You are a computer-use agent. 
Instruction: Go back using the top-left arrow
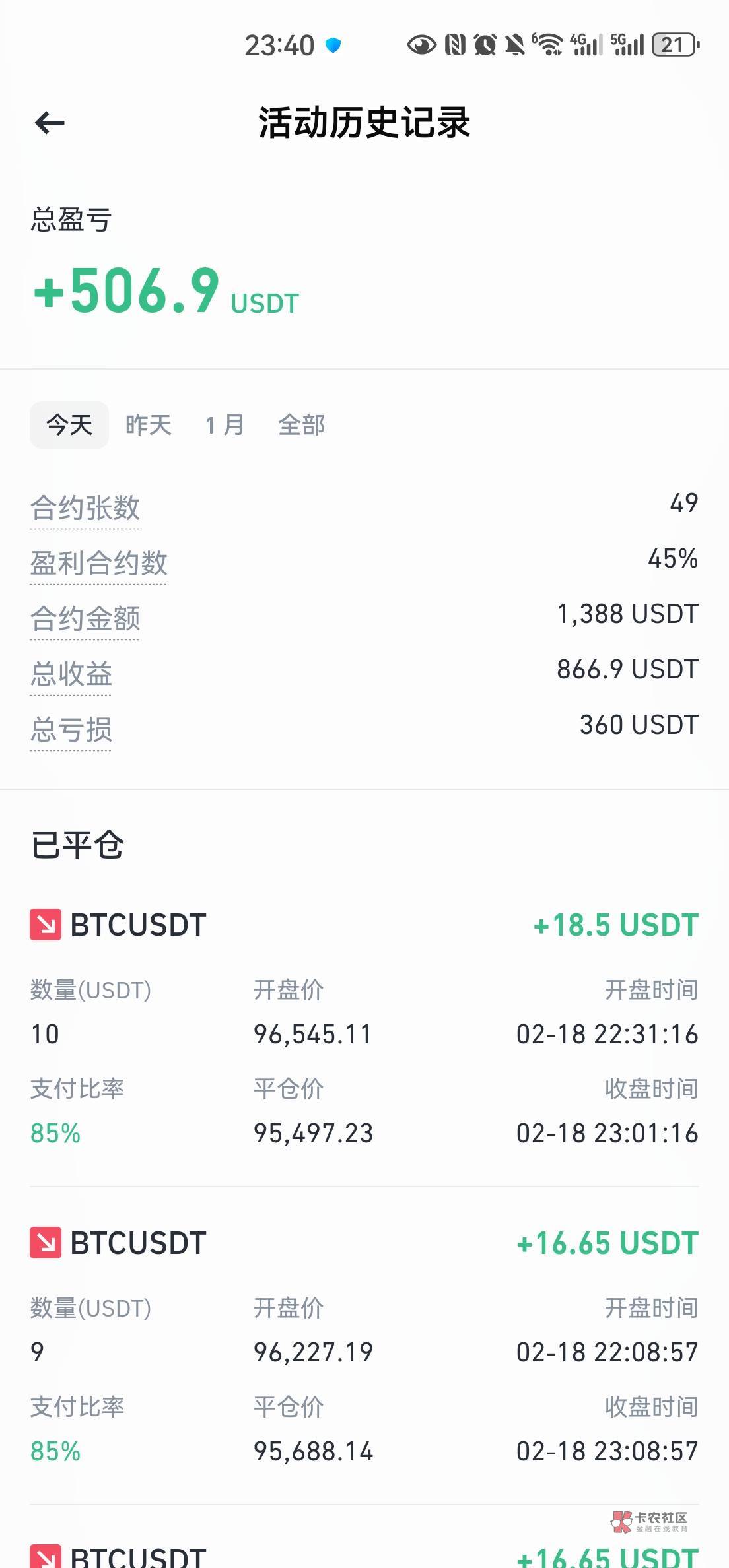tap(50, 123)
